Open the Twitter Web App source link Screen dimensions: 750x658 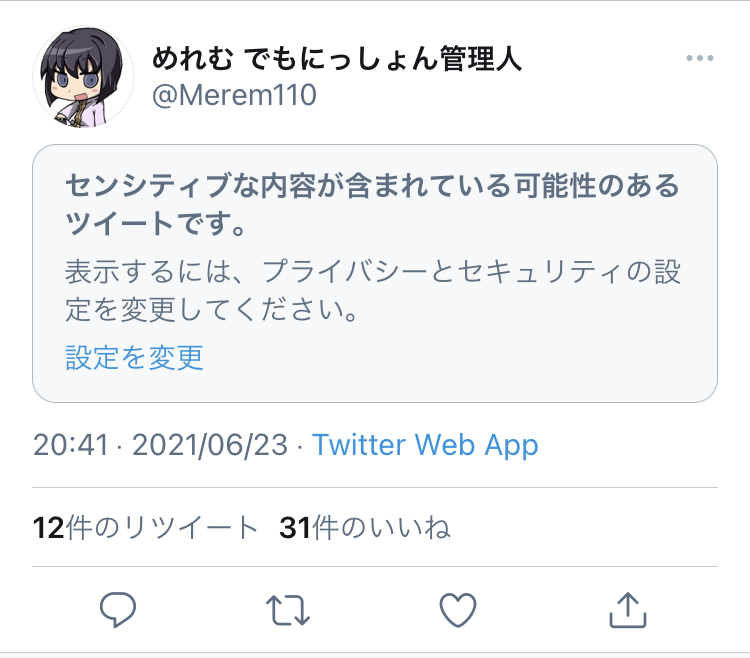click(425, 445)
